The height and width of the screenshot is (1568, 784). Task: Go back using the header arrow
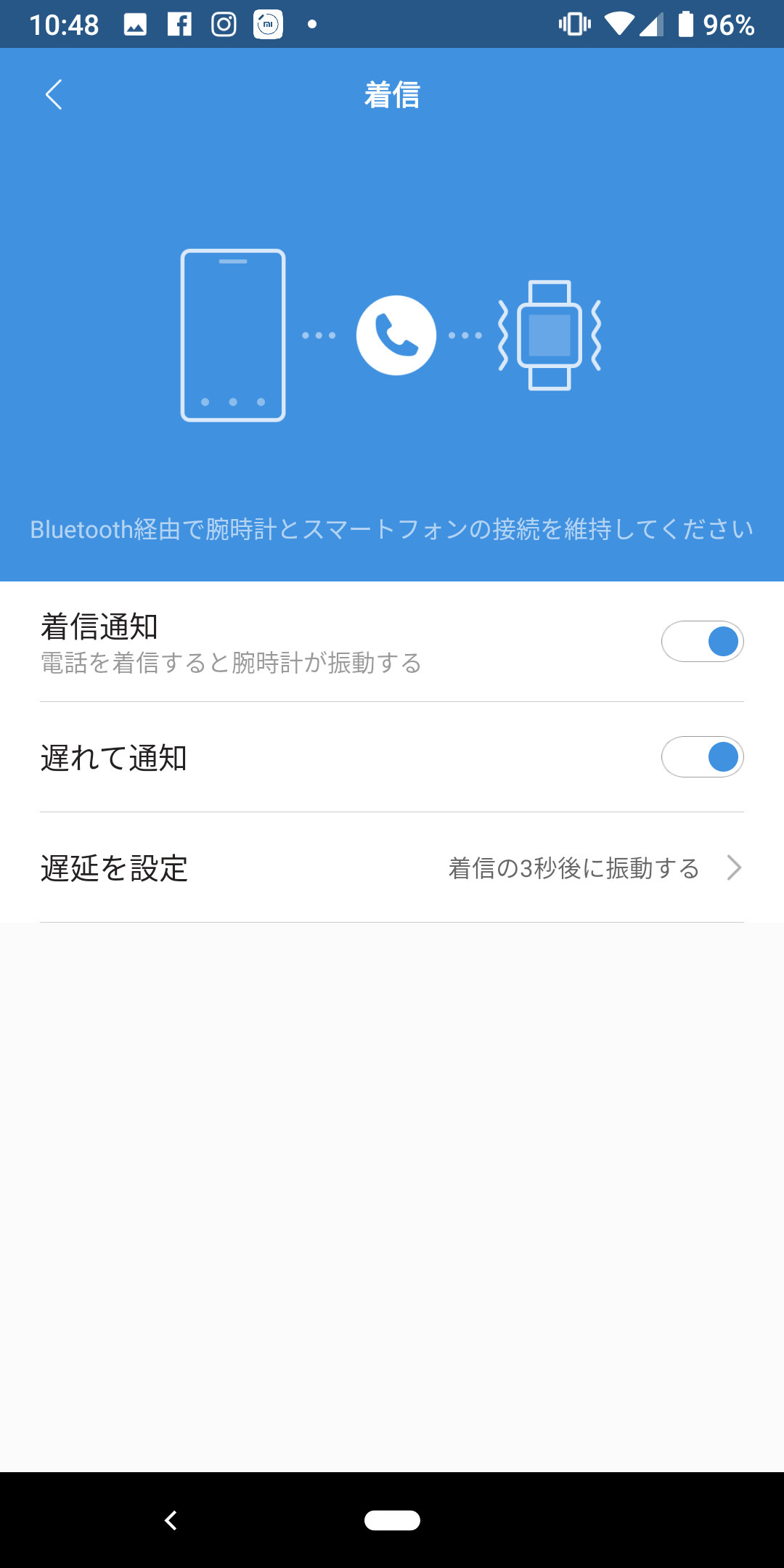click(x=54, y=94)
